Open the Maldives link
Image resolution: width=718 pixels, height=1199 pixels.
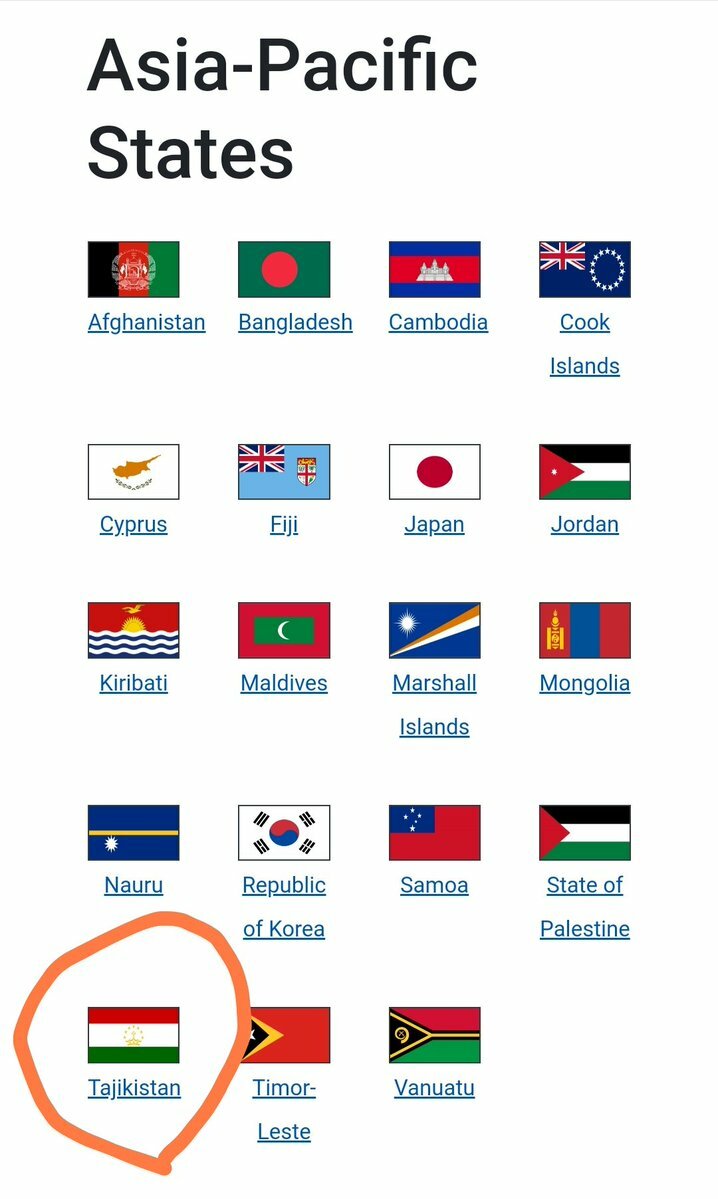(284, 683)
